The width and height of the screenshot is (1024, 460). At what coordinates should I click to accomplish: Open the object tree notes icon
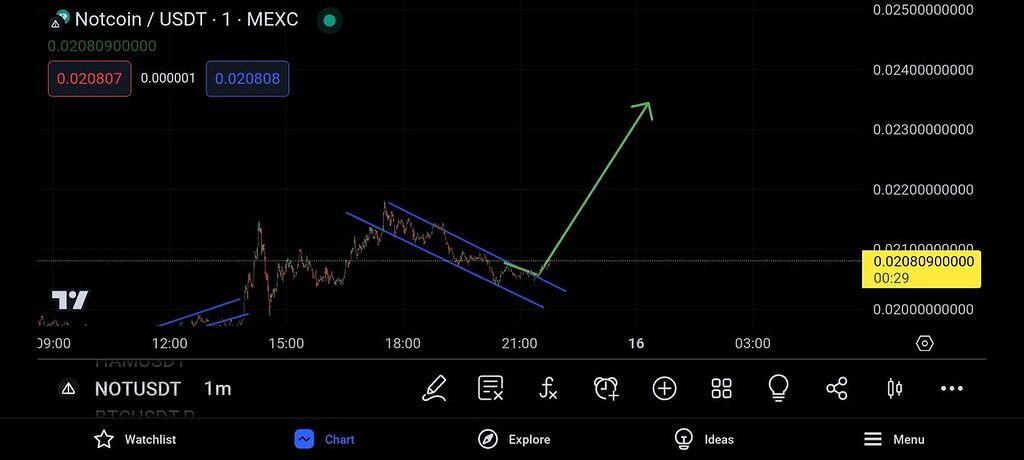(491, 388)
